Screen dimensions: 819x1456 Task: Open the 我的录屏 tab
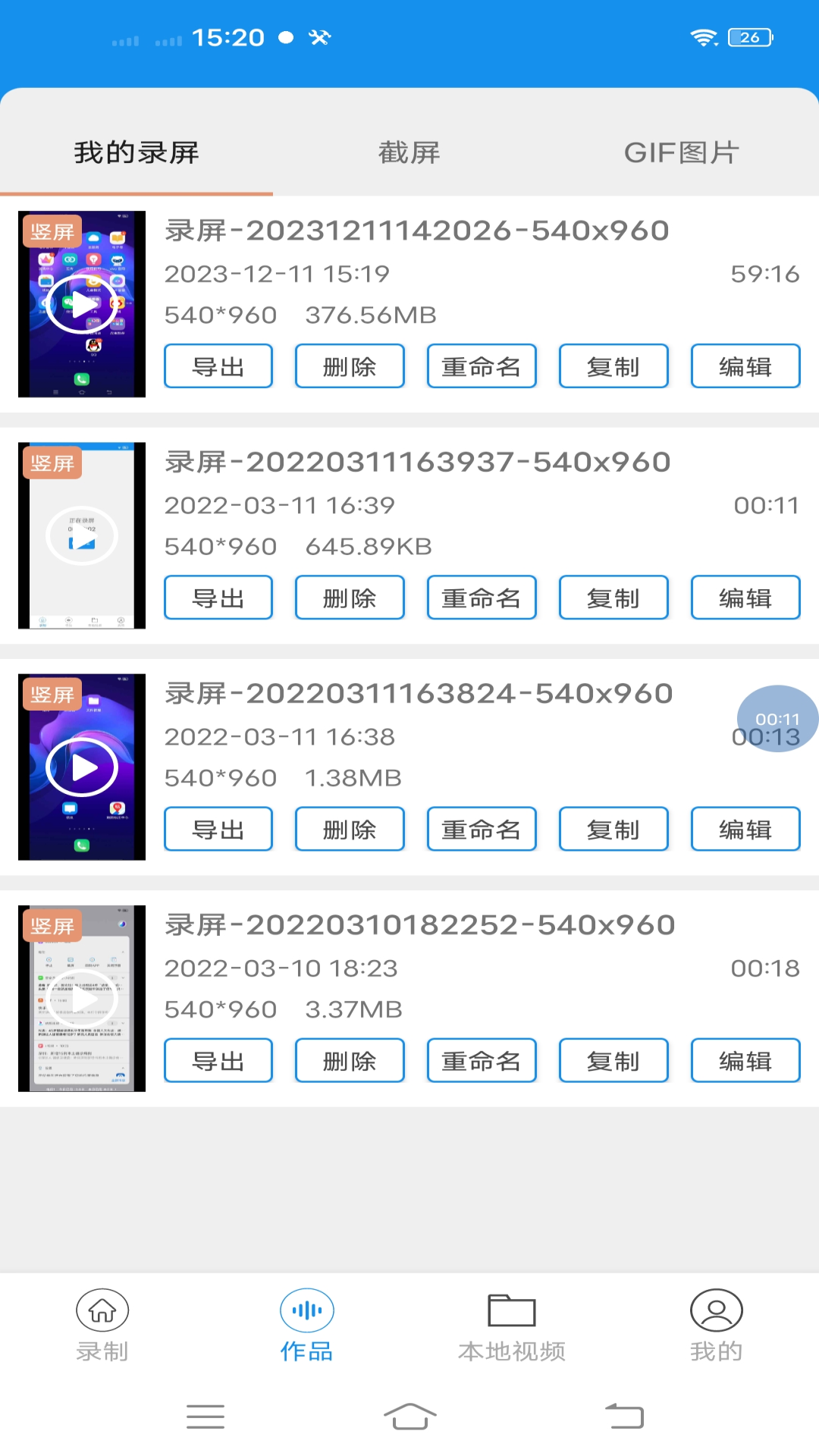coord(136,152)
